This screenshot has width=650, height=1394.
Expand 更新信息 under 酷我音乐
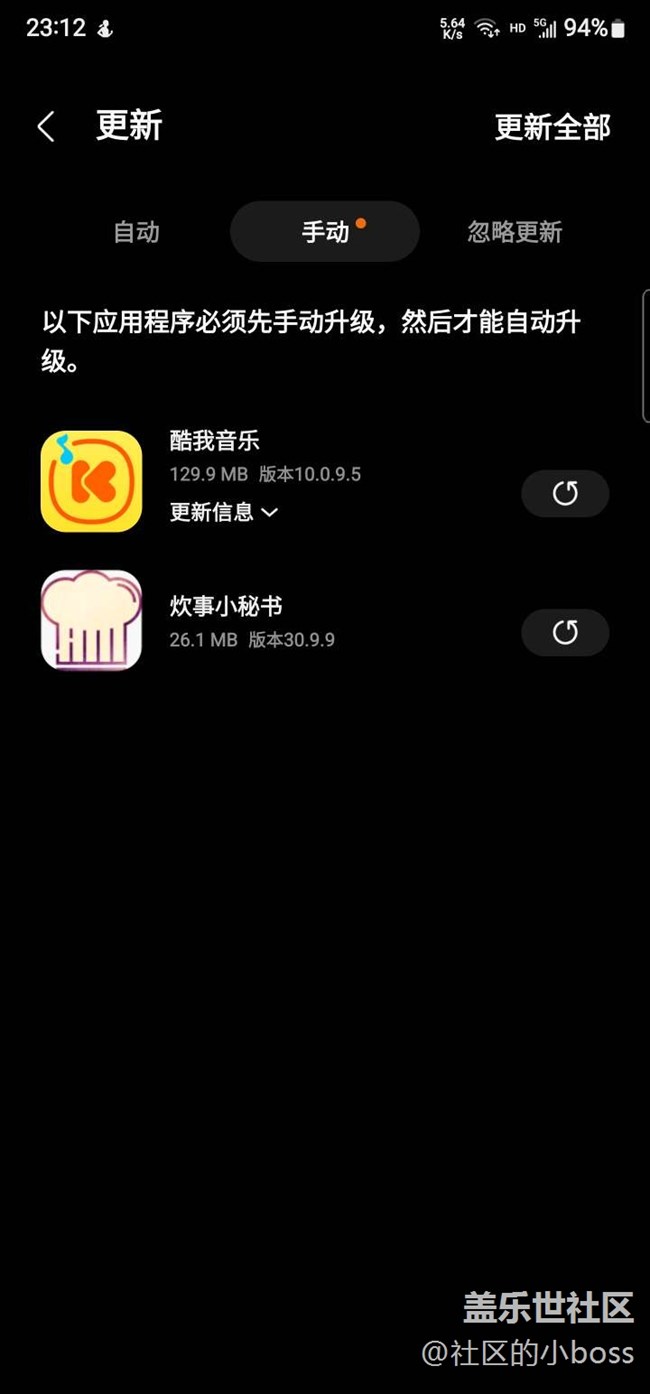[223, 512]
